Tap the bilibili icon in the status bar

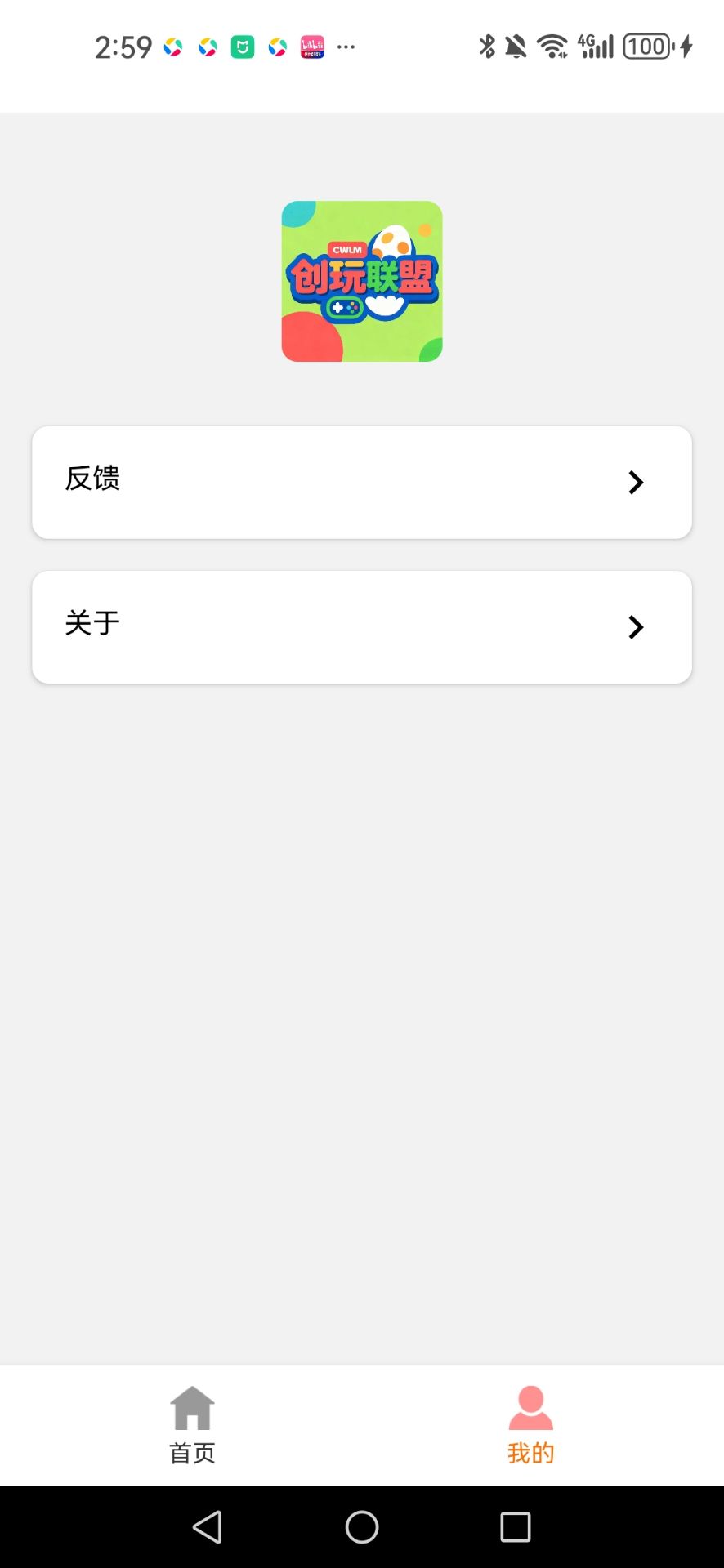pos(312,47)
